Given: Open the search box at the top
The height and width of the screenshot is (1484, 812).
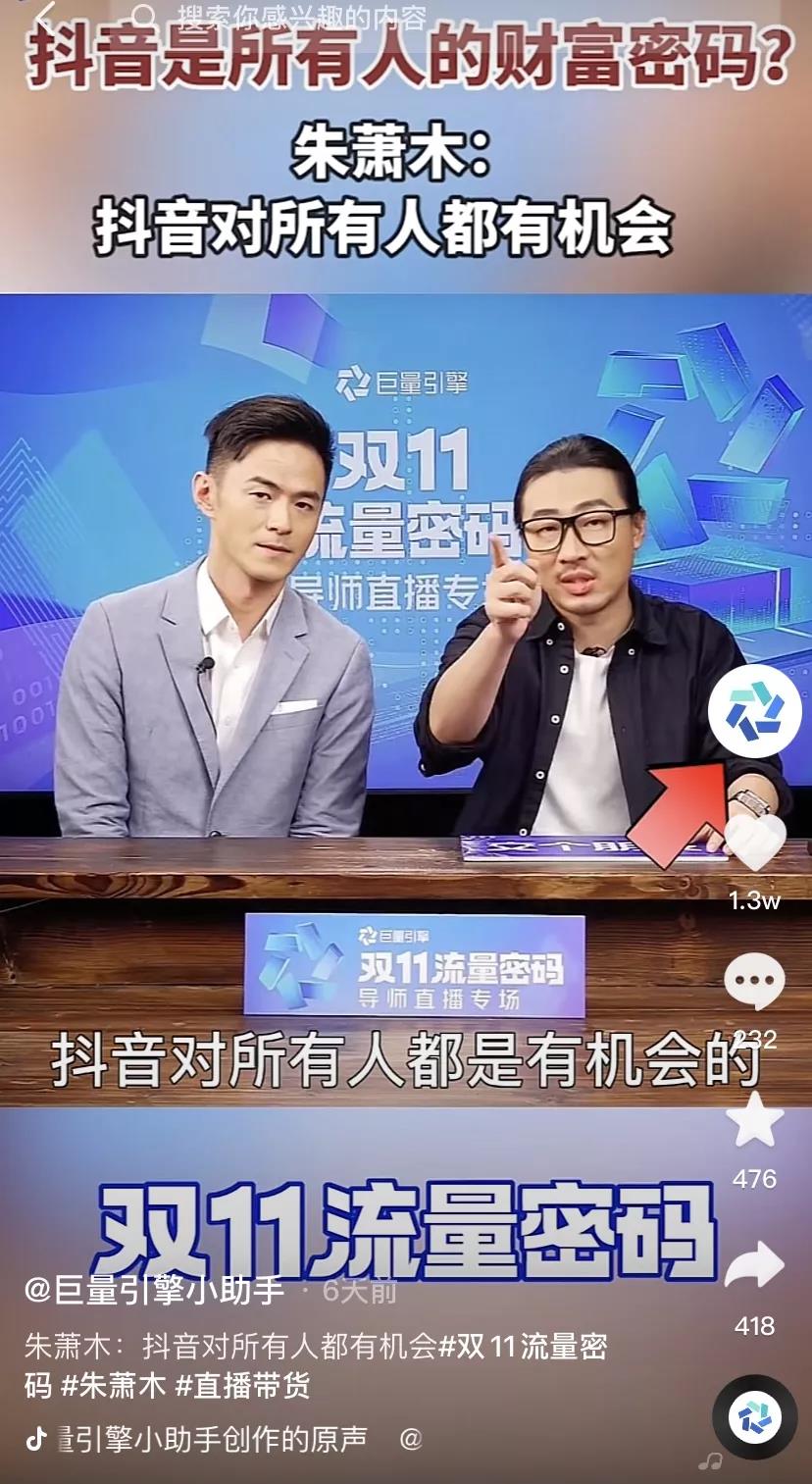Looking at the screenshot, I should click(294, 18).
